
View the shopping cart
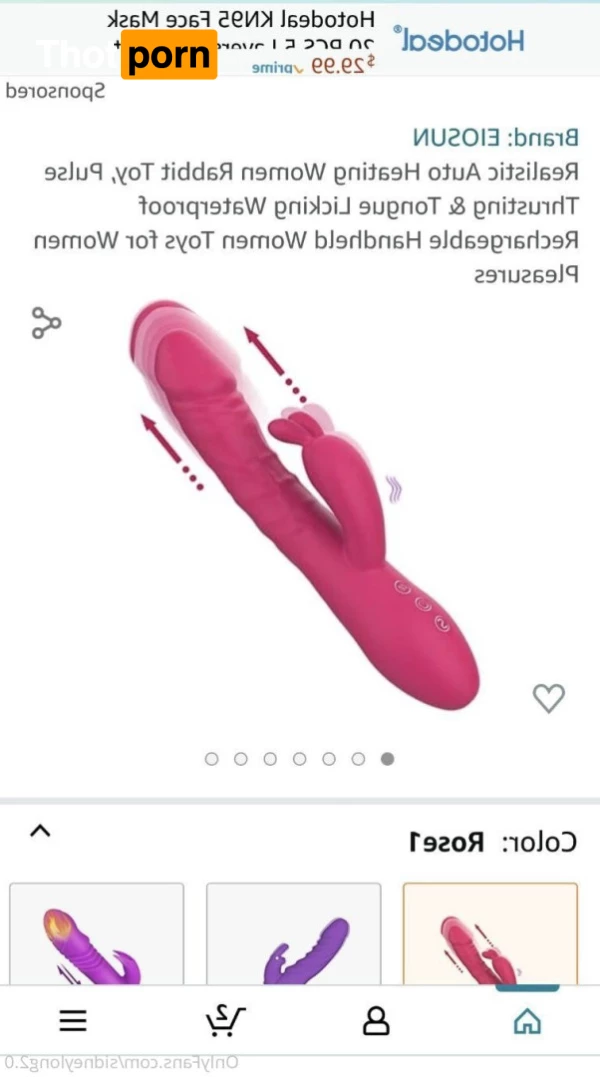pyautogui.click(x=224, y=1020)
